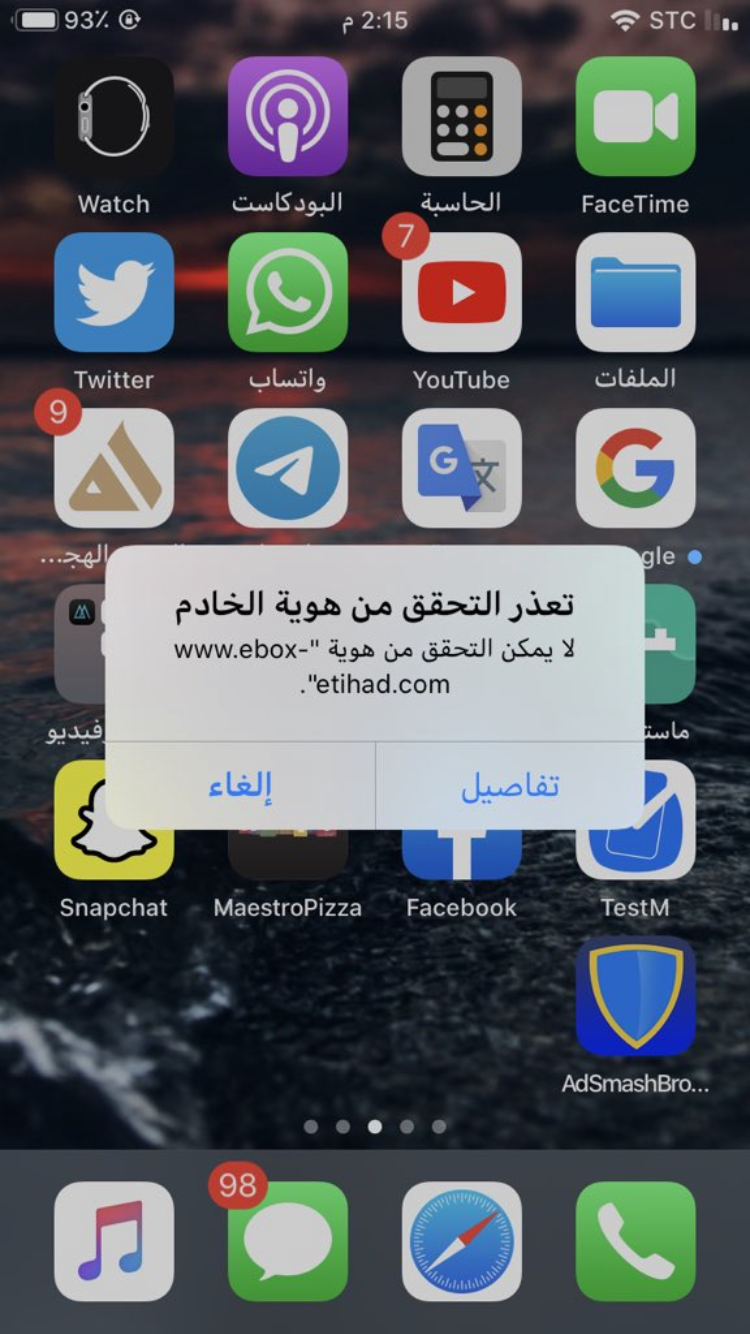Open Messages with 98 unread
The height and width of the screenshot is (1334, 750).
[288, 1241]
